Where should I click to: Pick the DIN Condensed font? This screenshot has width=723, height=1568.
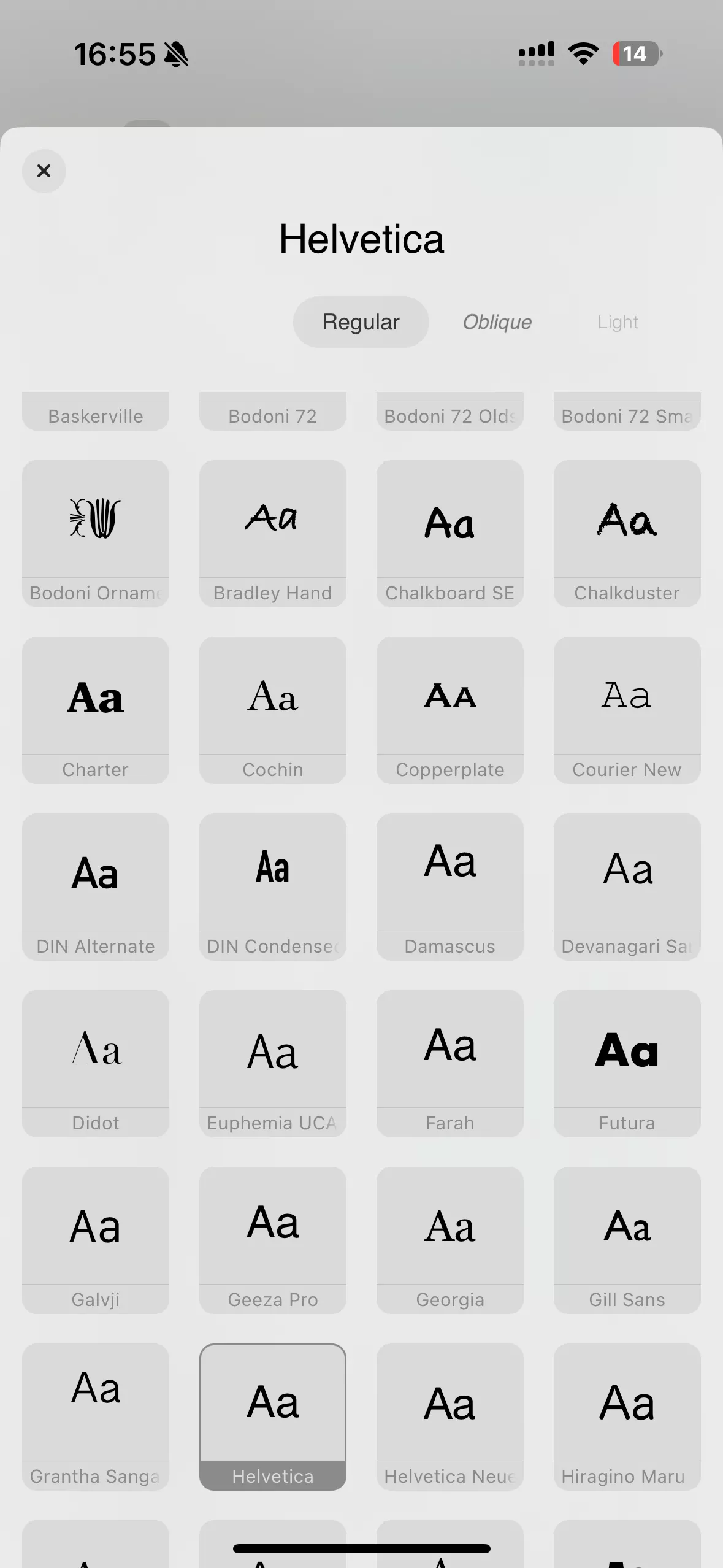coord(272,886)
